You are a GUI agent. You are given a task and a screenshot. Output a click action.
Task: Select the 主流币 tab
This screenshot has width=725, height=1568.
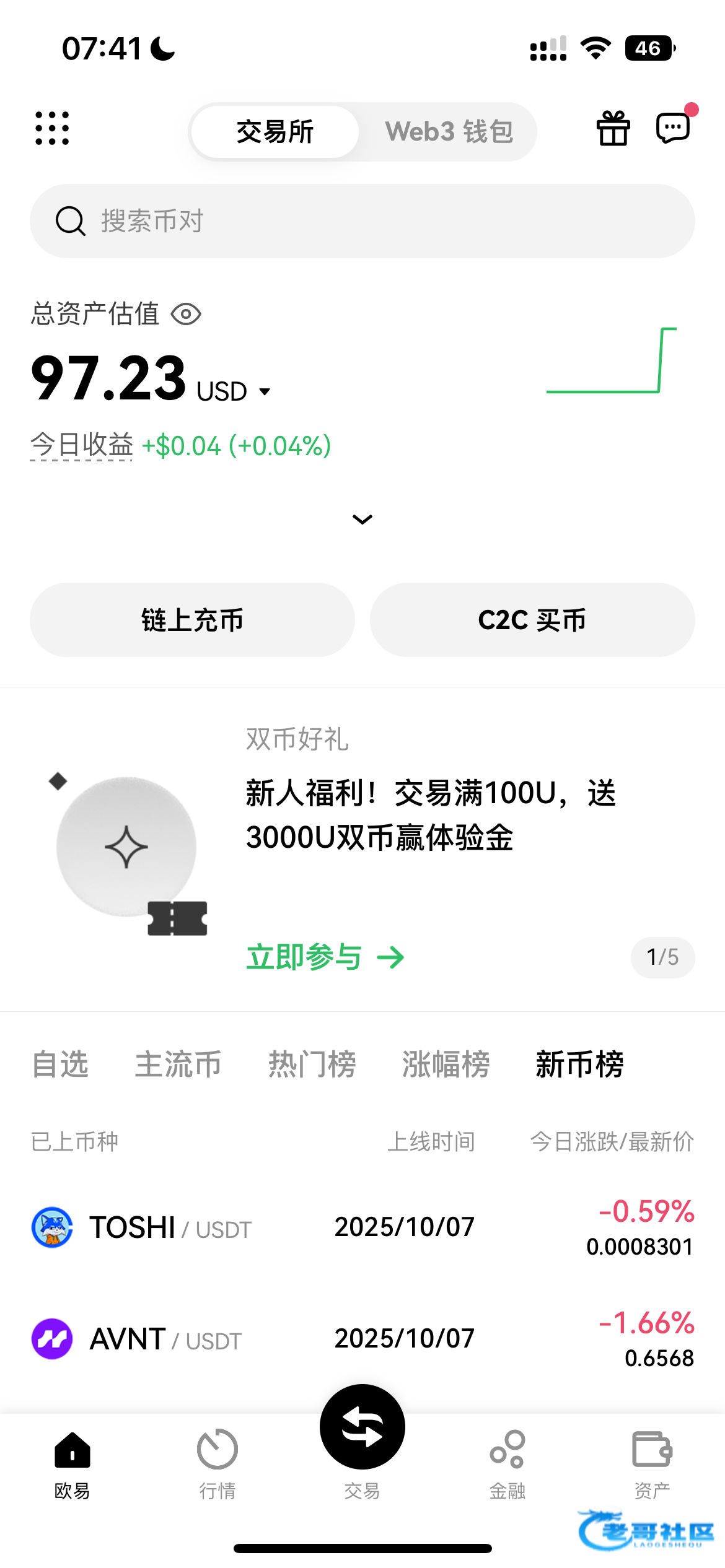point(178,1065)
